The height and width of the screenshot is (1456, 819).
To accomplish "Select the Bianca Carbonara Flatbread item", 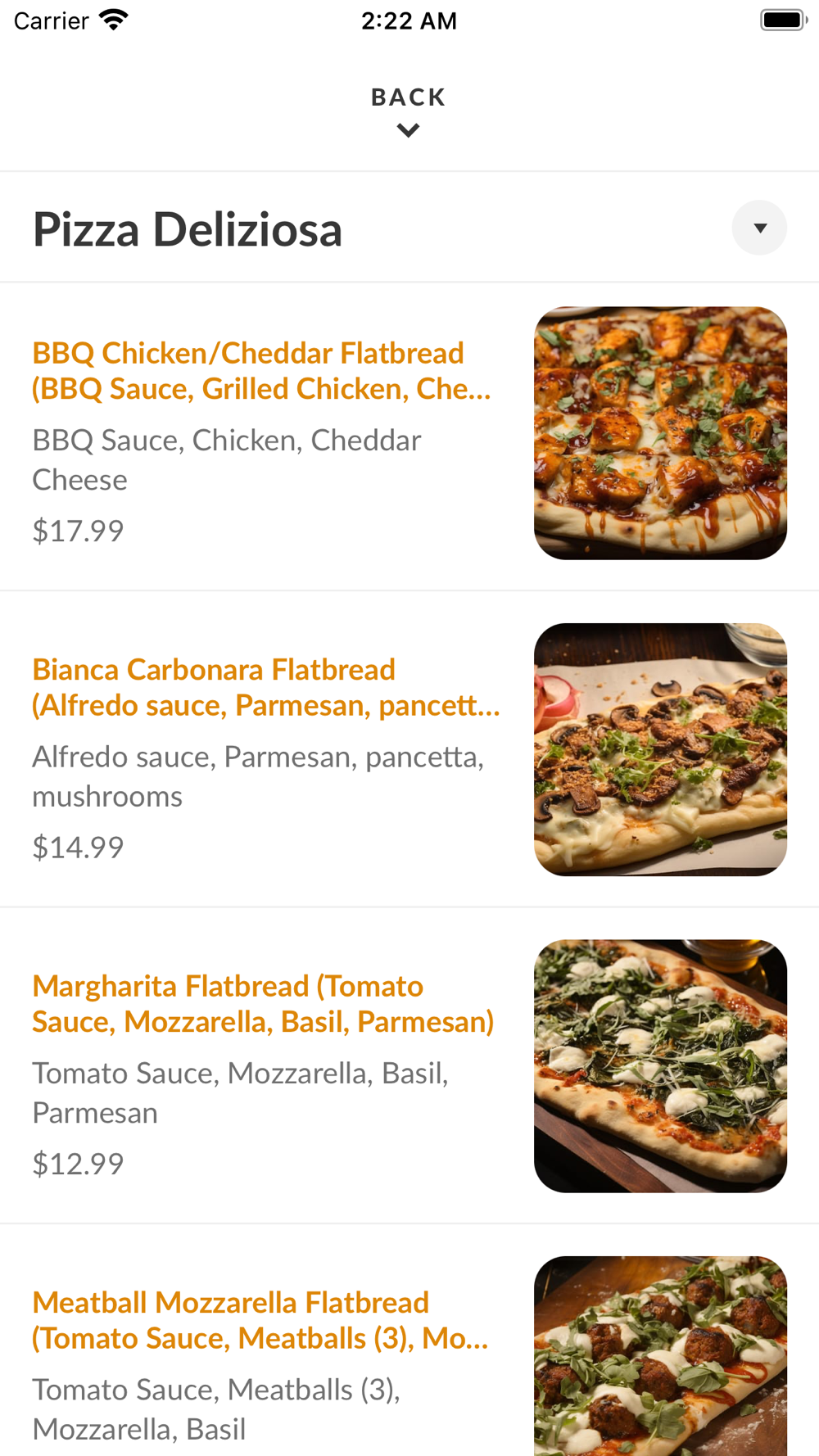I will coord(265,687).
